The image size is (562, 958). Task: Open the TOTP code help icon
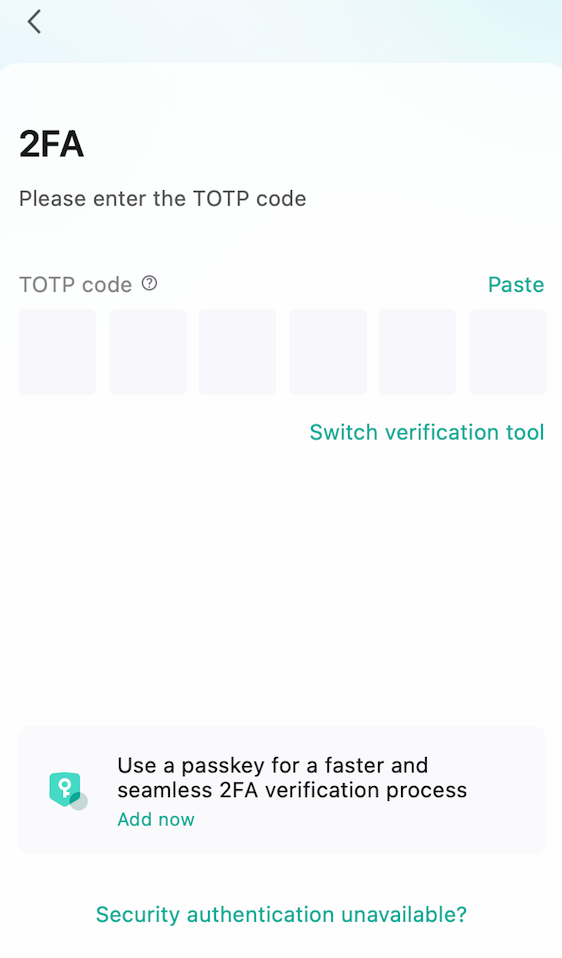tap(149, 283)
